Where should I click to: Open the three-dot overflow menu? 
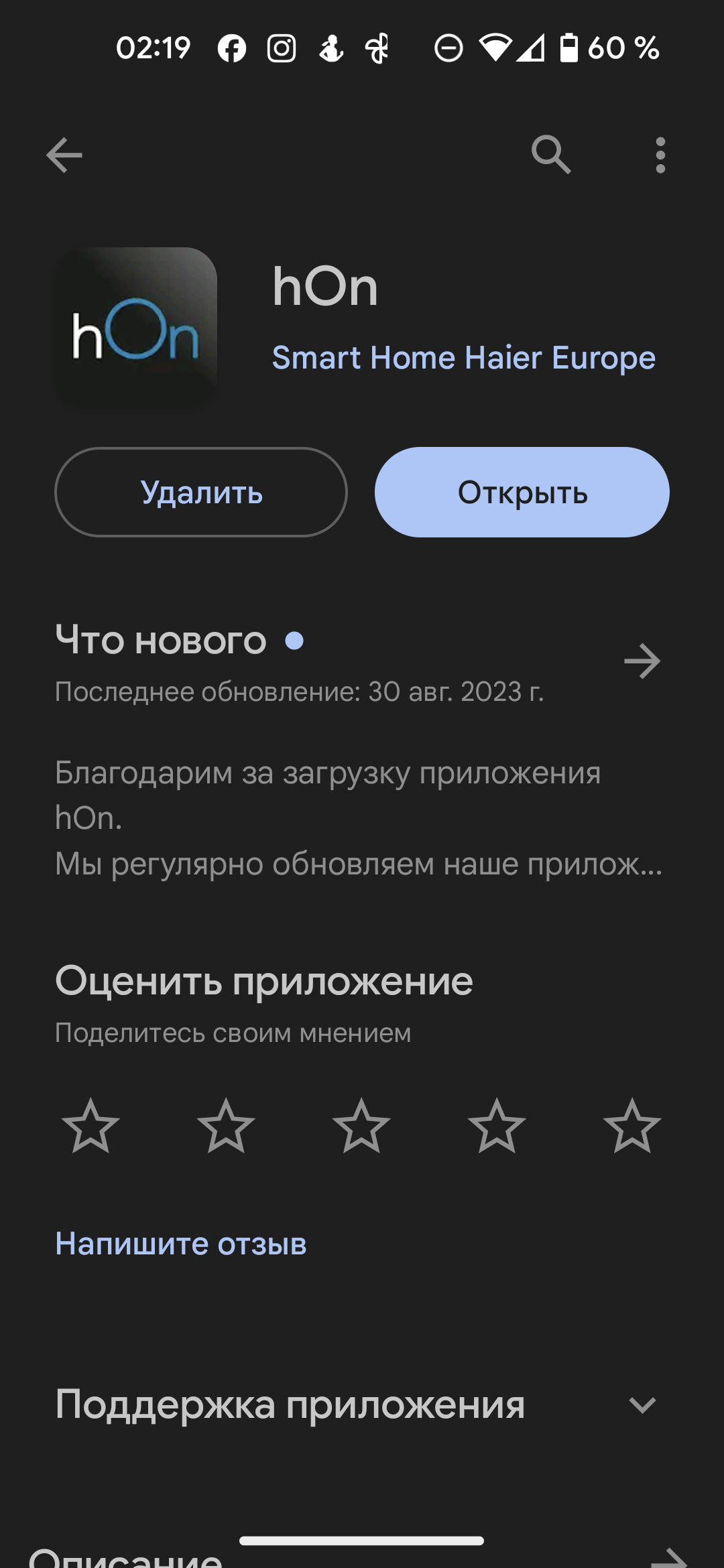660,155
